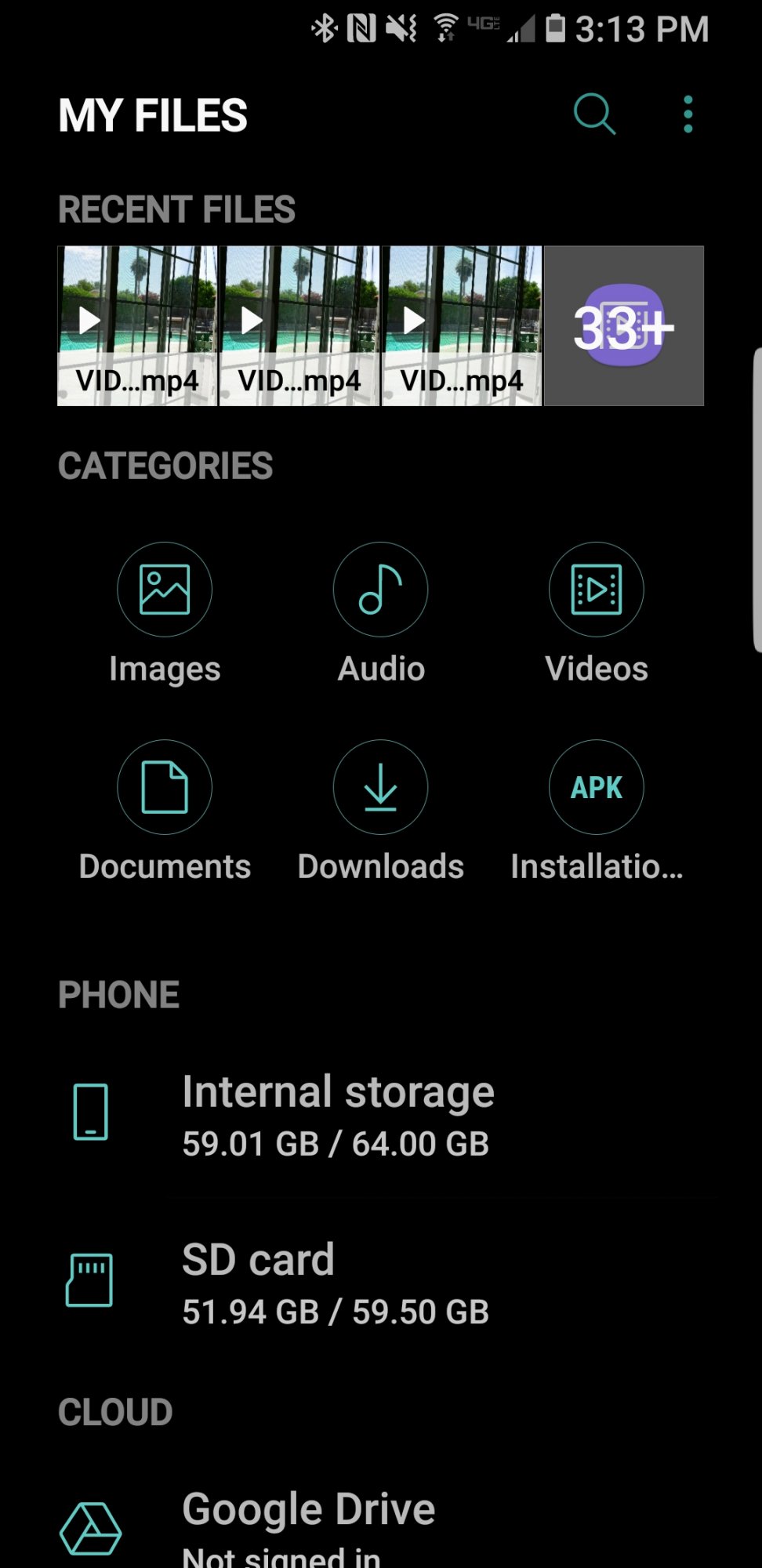
Task: Open the three-dot overflow menu
Action: pos(688,114)
